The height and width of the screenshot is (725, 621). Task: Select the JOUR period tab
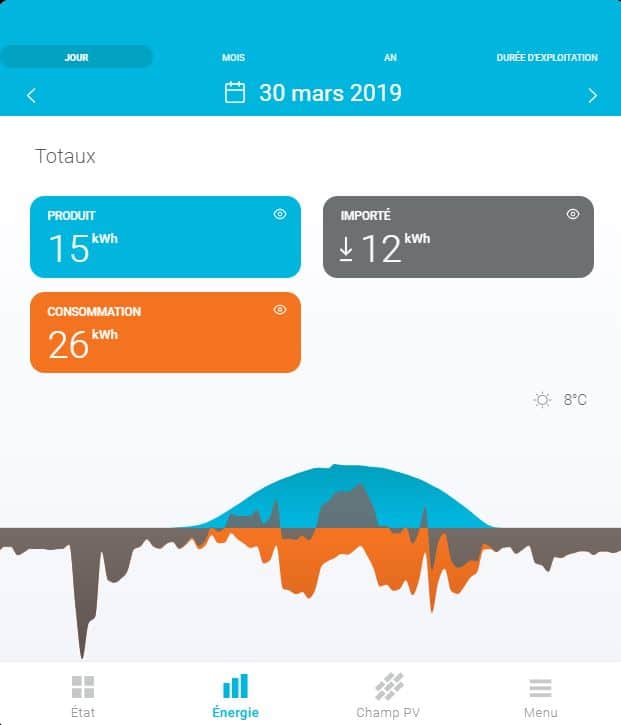[x=76, y=57]
